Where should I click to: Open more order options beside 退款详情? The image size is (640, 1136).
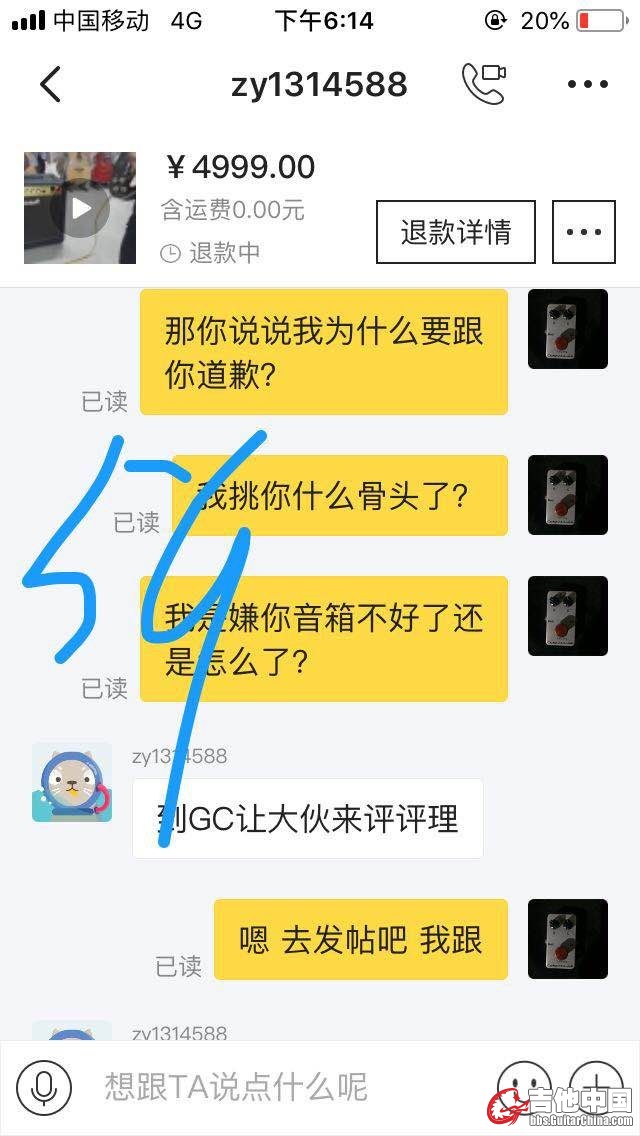[584, 232]
